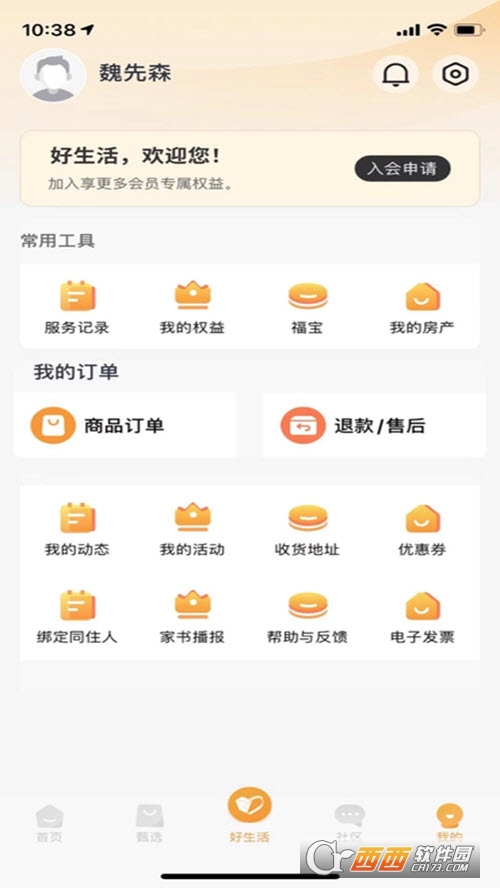Open 我的房产
The image size is (500, 888).
point(422,308)
